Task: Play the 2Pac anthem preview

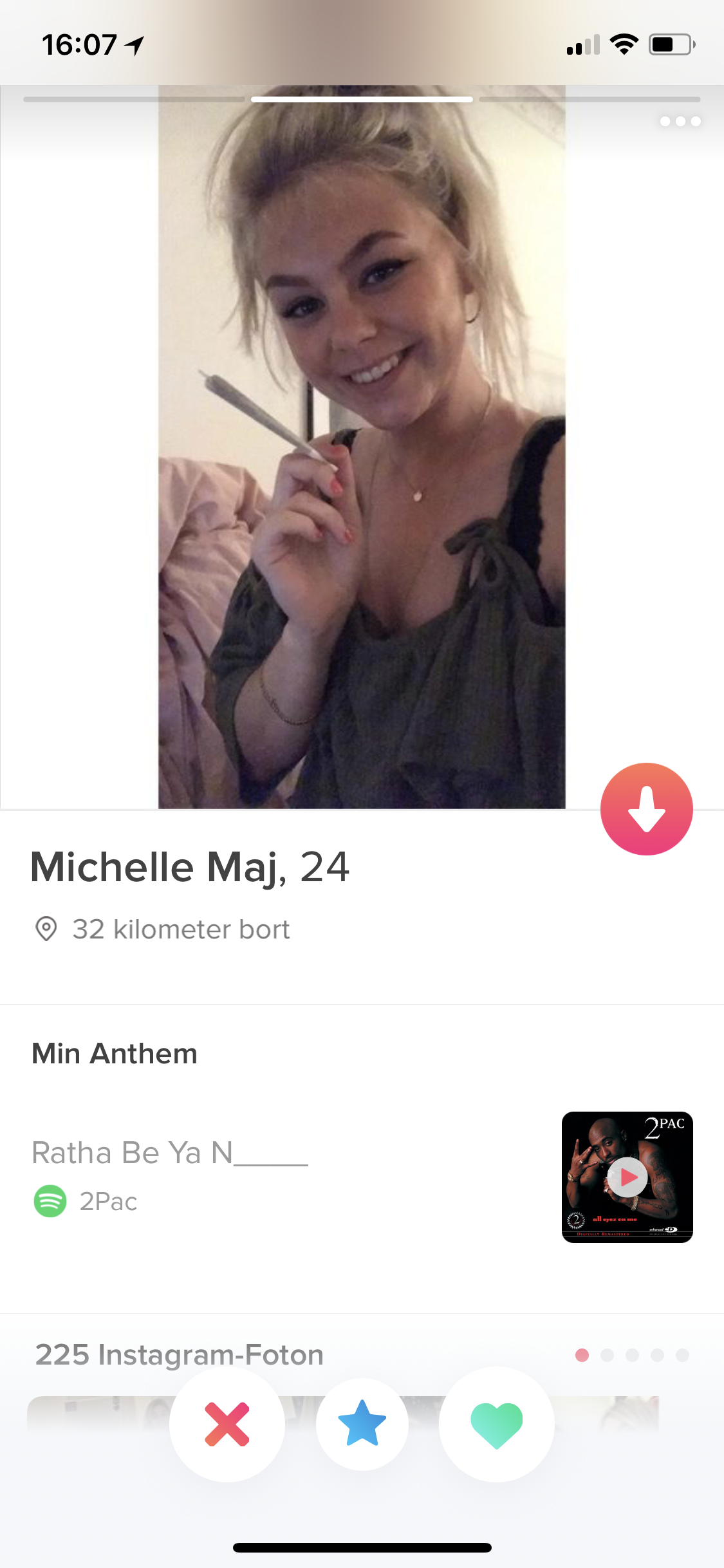Action: 627,1177
